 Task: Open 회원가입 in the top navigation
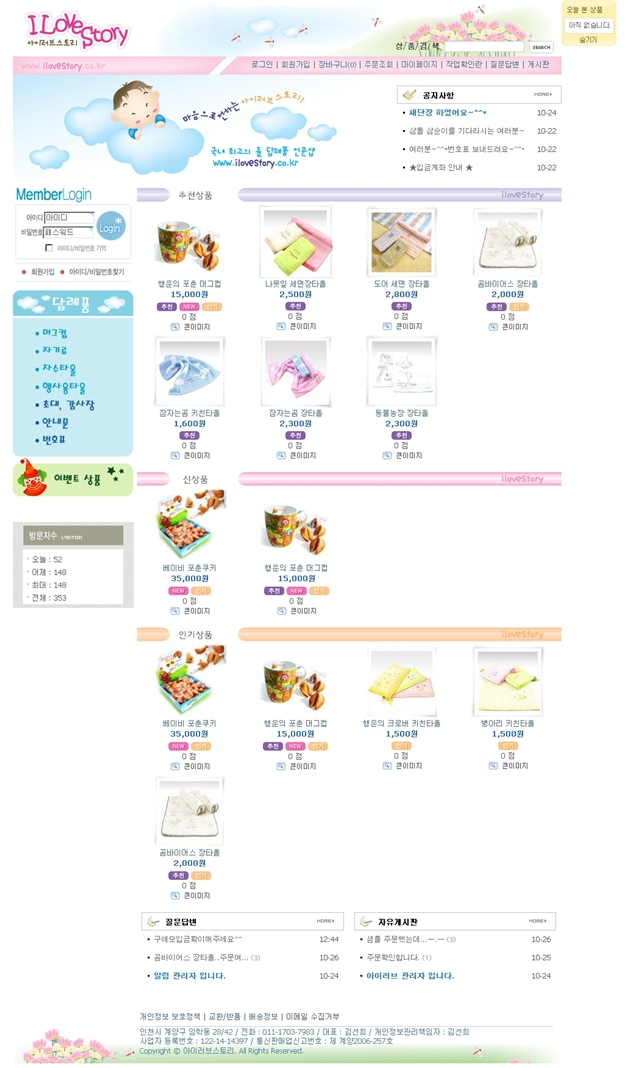[296, 64]
